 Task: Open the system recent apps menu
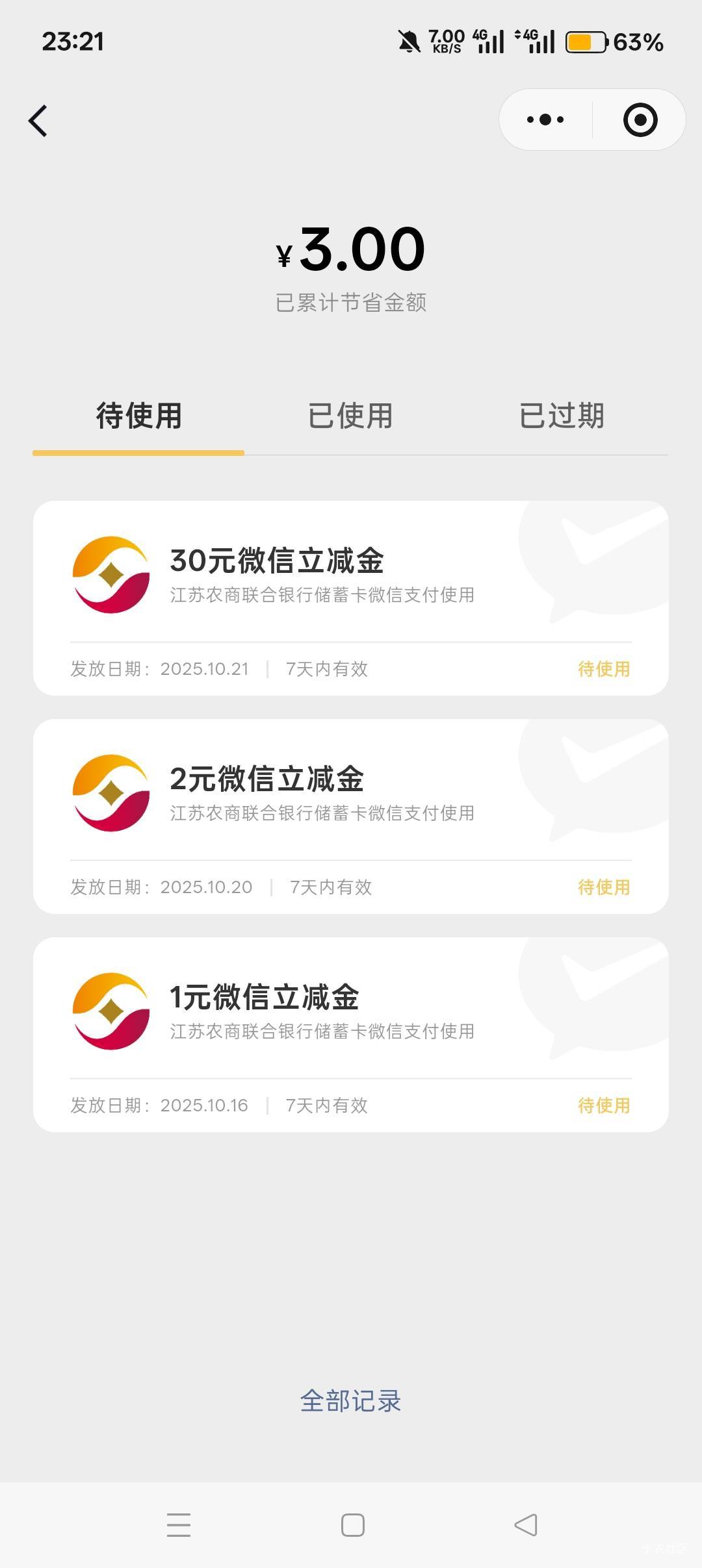[179, 1525]
